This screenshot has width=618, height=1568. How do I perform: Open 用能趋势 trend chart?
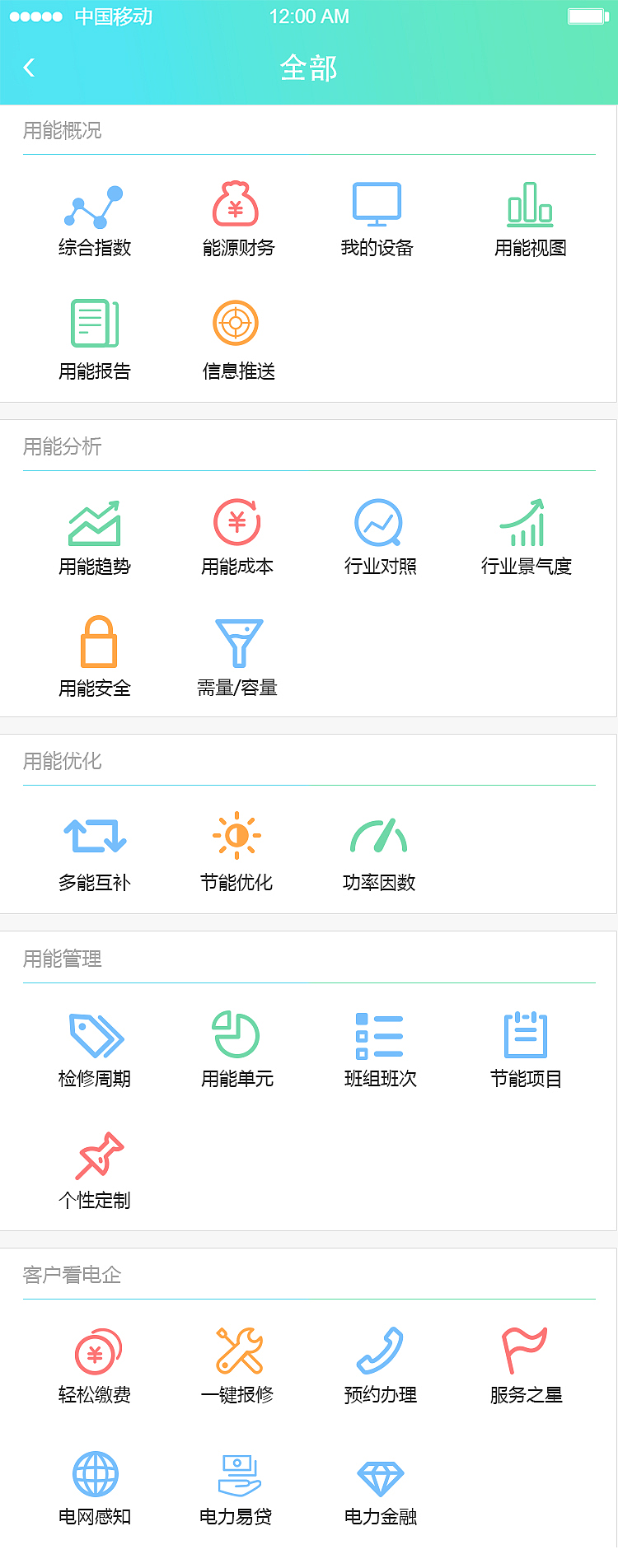click(x=95, y=523)
